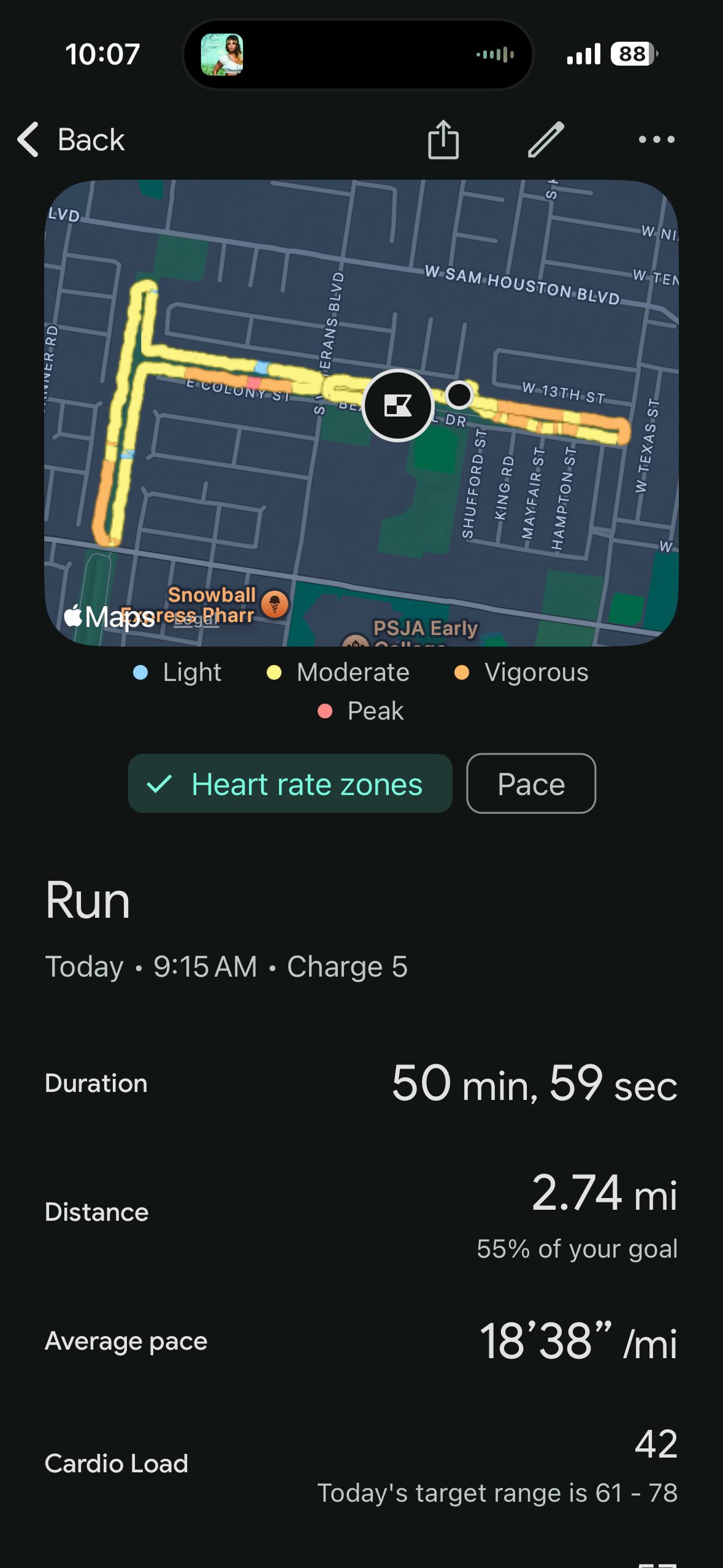Tap the Snowball Express Pharr ice cream icon

click(x=275, y=604)
